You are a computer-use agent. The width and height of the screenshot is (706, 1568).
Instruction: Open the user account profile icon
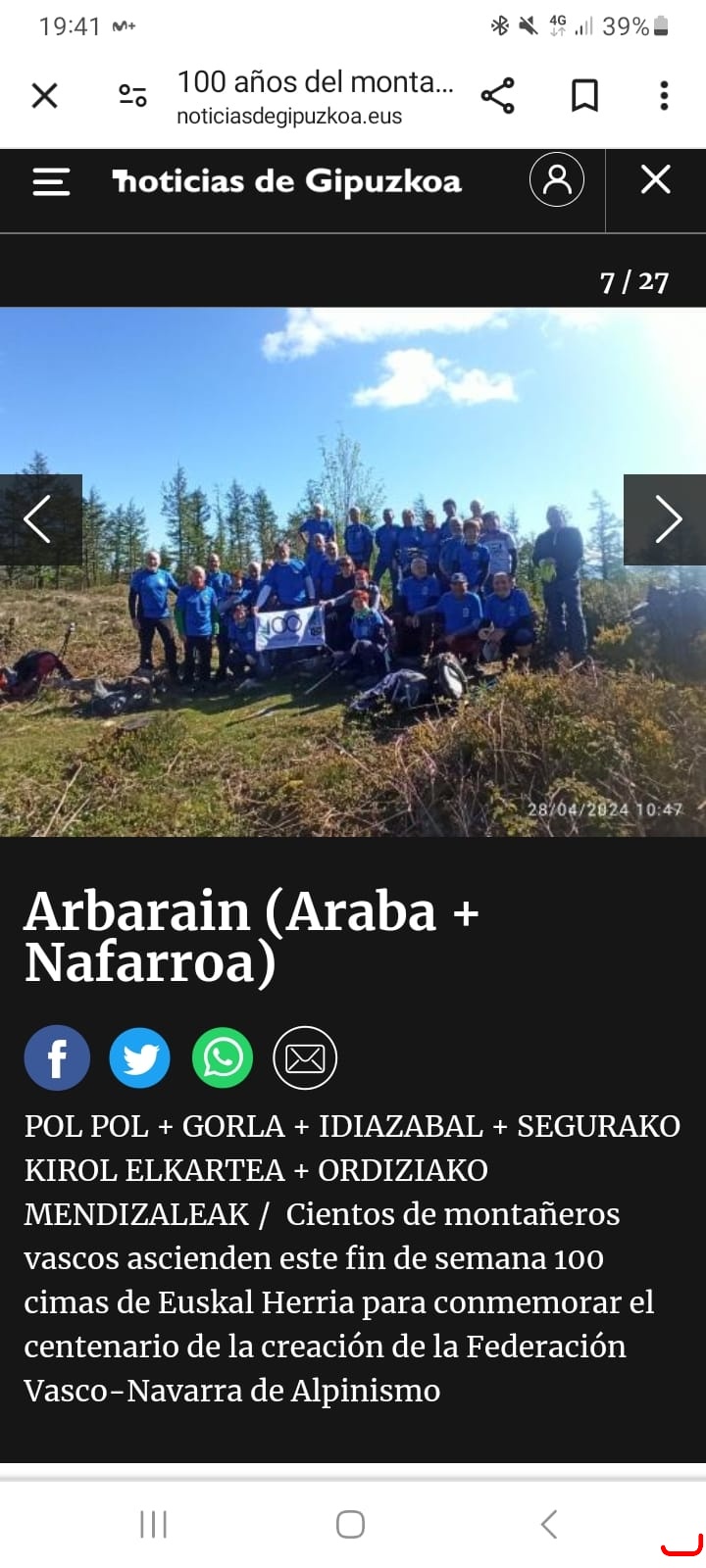(x=556, y=180)
